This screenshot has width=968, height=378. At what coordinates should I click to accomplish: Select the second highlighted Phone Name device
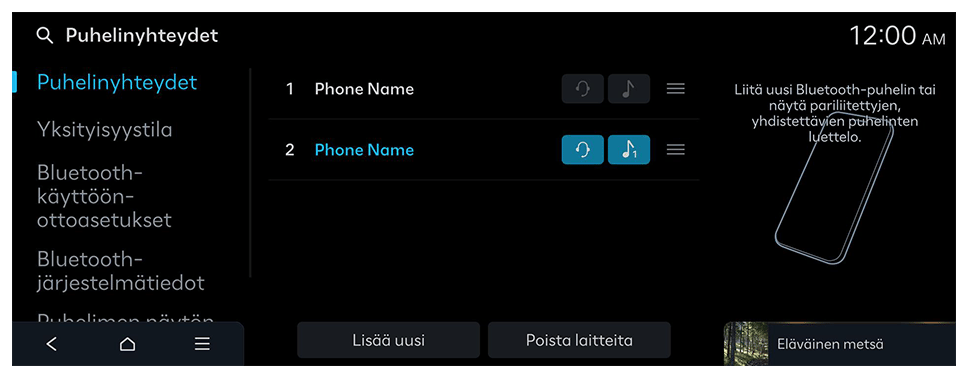tap(364, 150)
